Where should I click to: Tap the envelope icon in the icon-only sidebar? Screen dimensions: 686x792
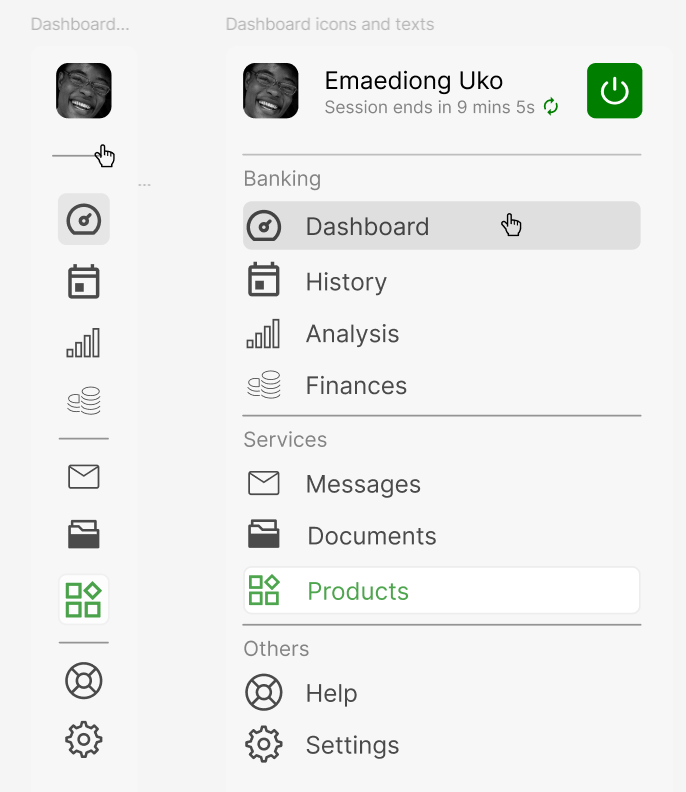click(84, 477)
